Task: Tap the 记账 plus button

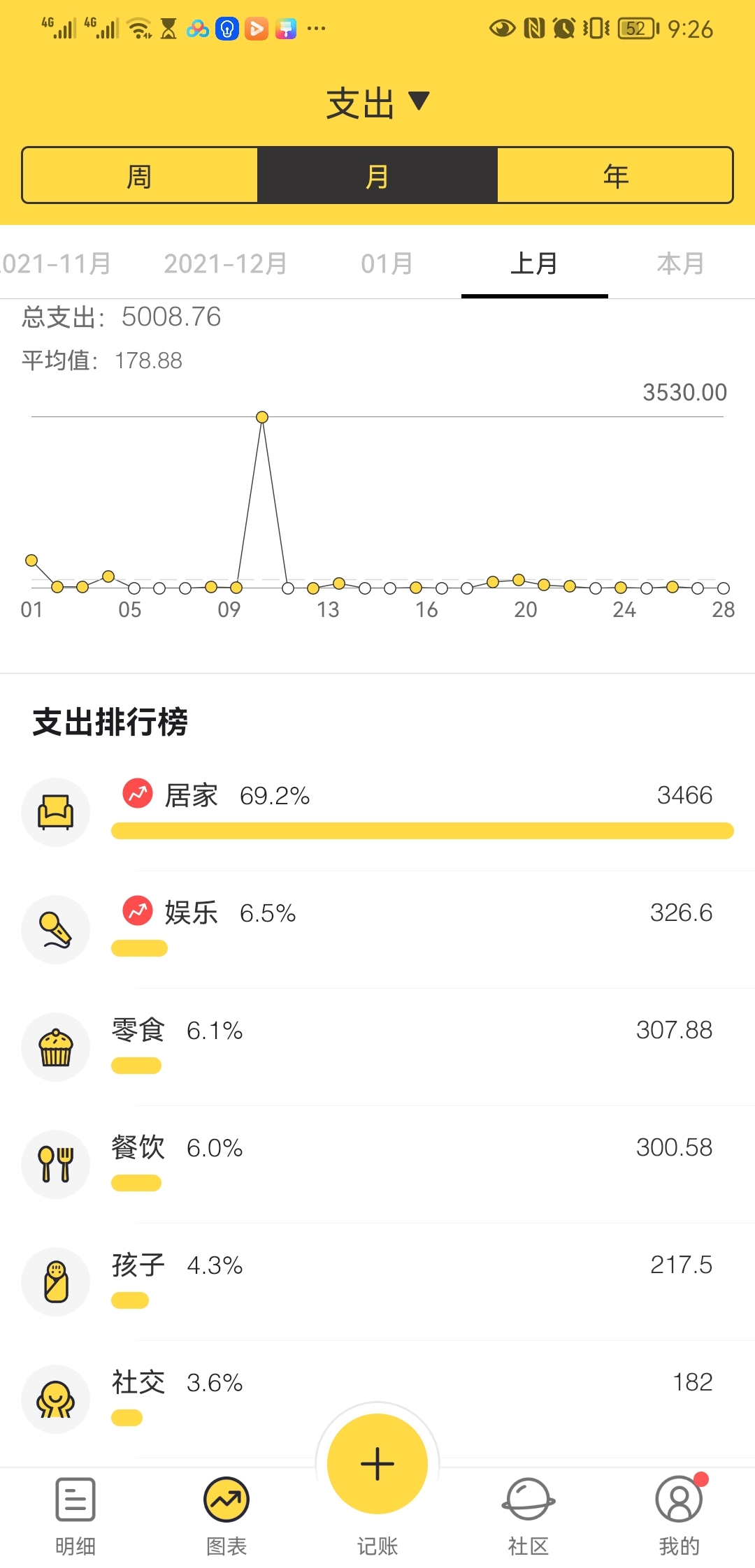Action: (x=377, y=1463)
